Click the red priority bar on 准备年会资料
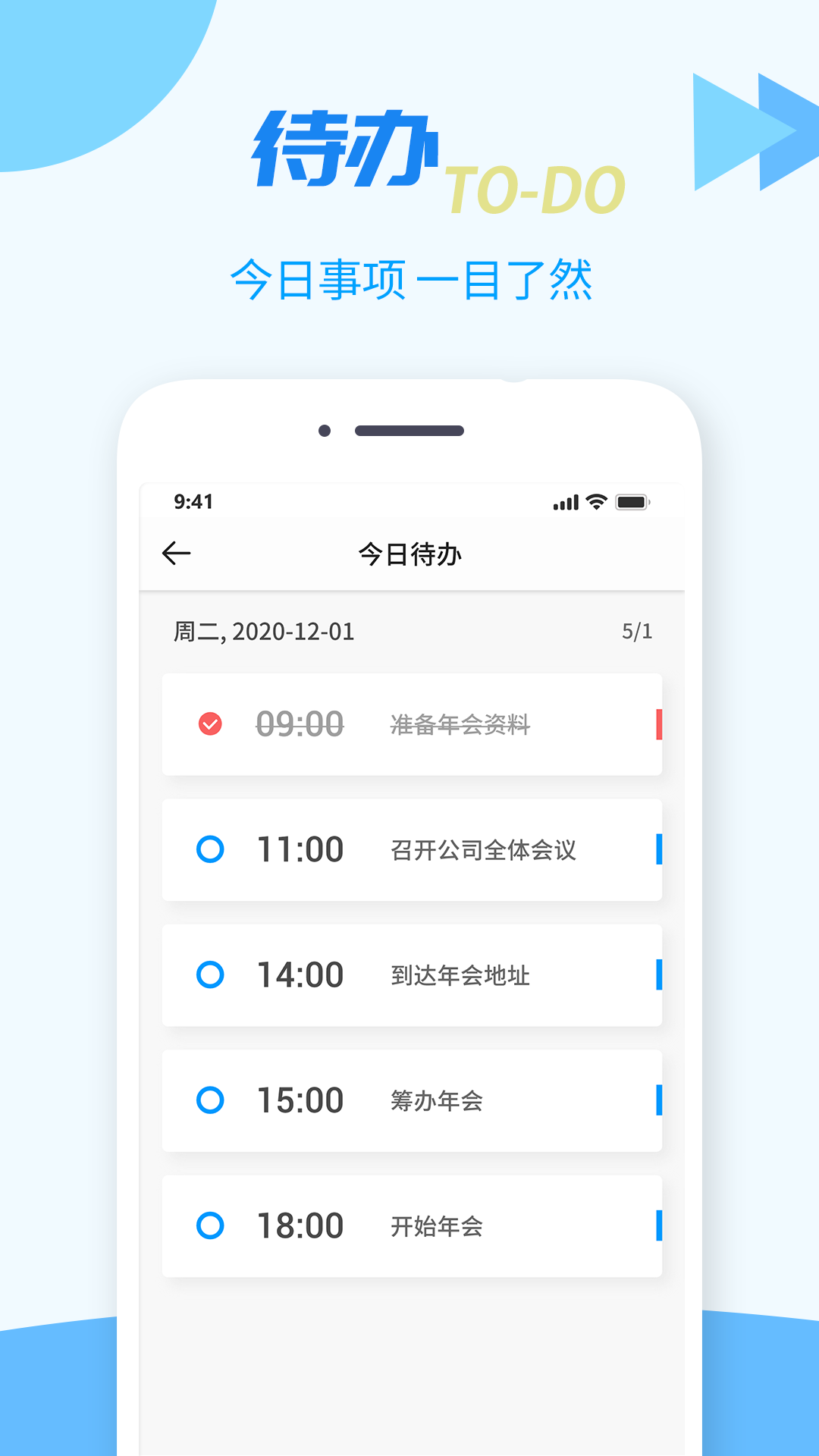 (661, 724)
